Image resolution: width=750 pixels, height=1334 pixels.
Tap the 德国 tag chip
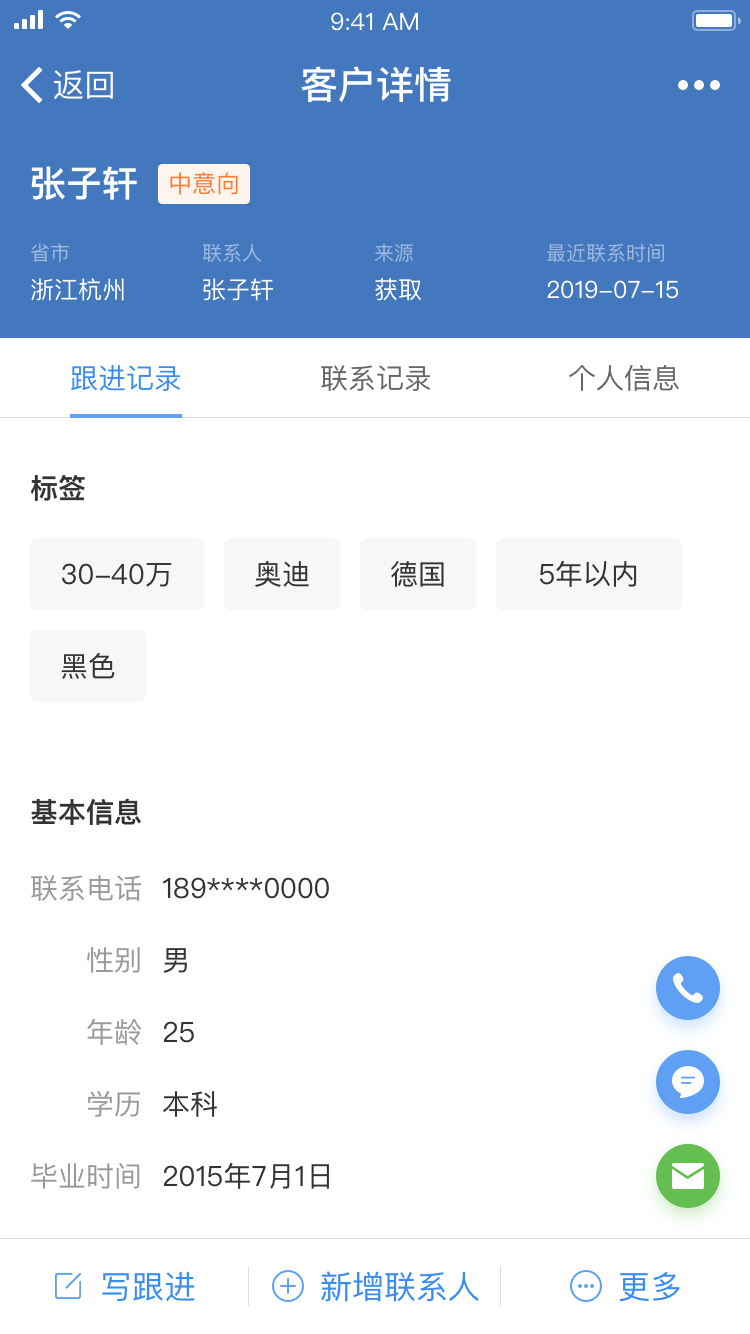(418, 574)
